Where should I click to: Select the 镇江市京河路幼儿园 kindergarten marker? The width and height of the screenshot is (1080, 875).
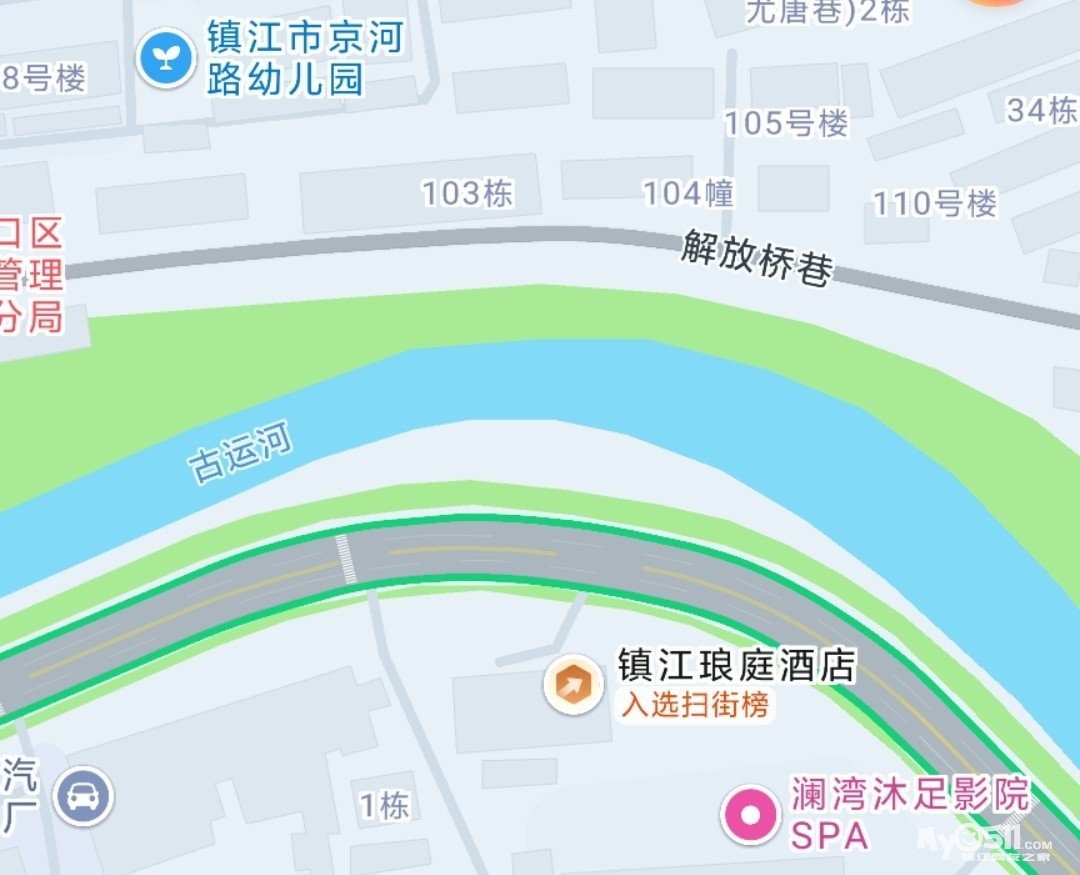point(166,58)
